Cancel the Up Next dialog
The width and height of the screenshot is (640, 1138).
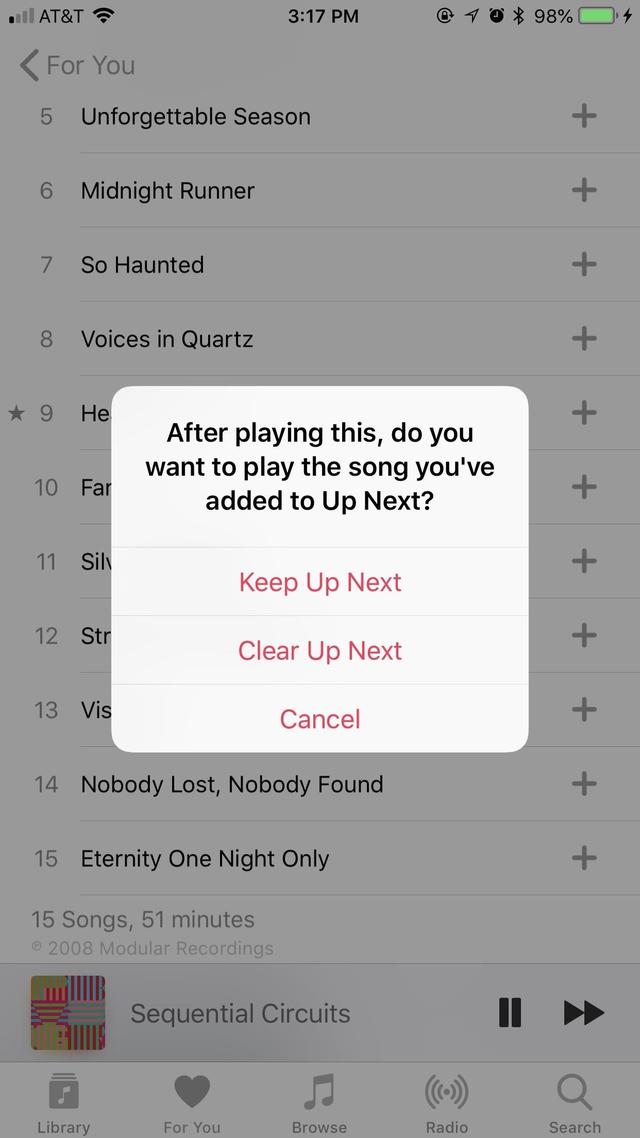tap(320, 719)
